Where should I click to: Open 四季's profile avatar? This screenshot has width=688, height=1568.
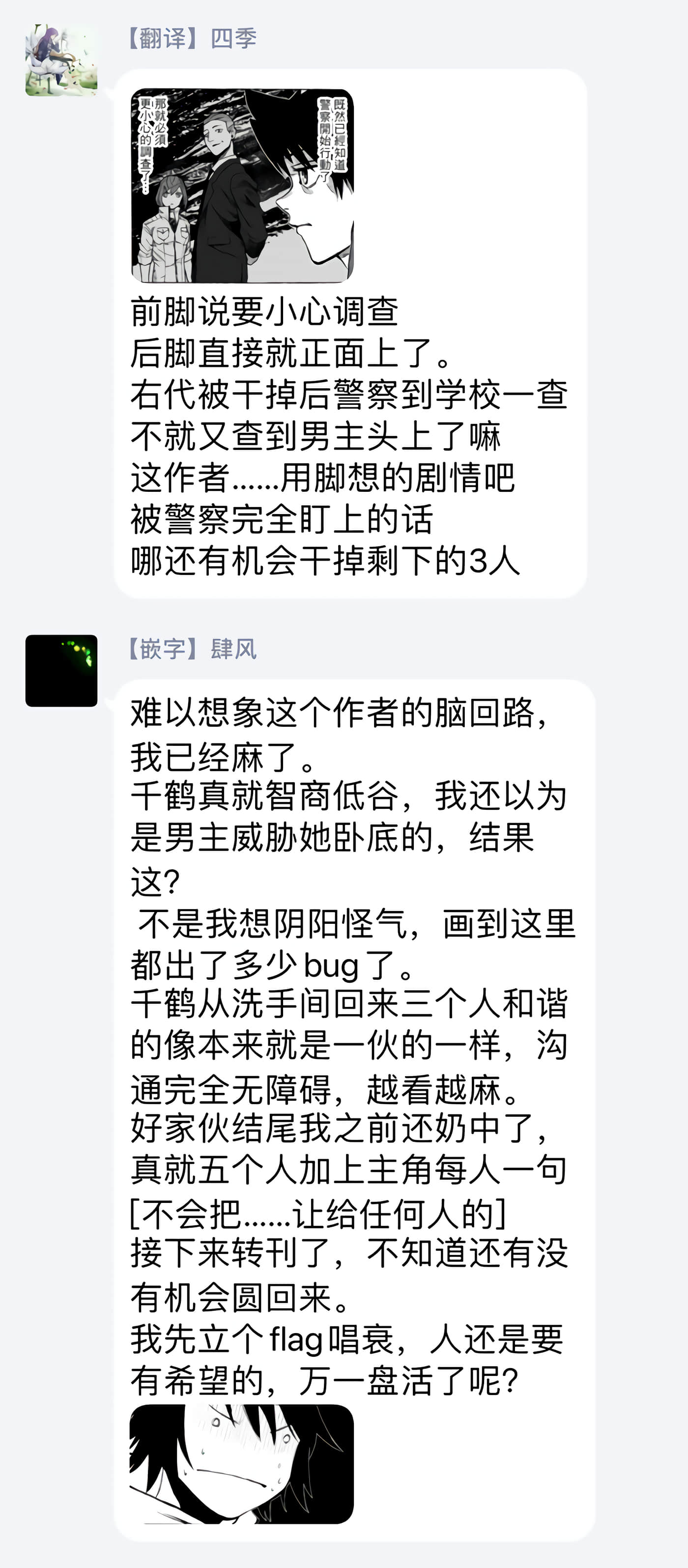(x=61, y=60)
